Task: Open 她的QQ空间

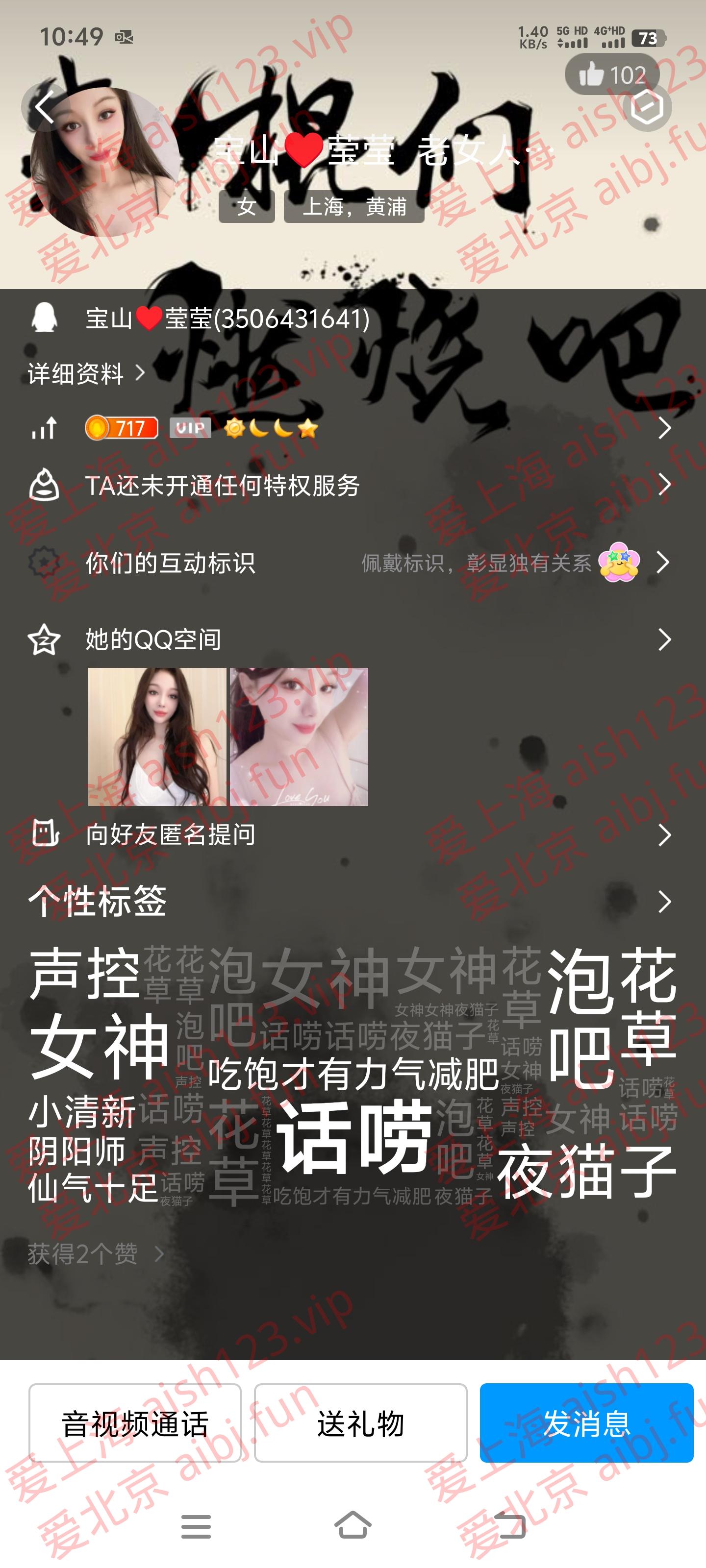Action: (x=353, y=640)
